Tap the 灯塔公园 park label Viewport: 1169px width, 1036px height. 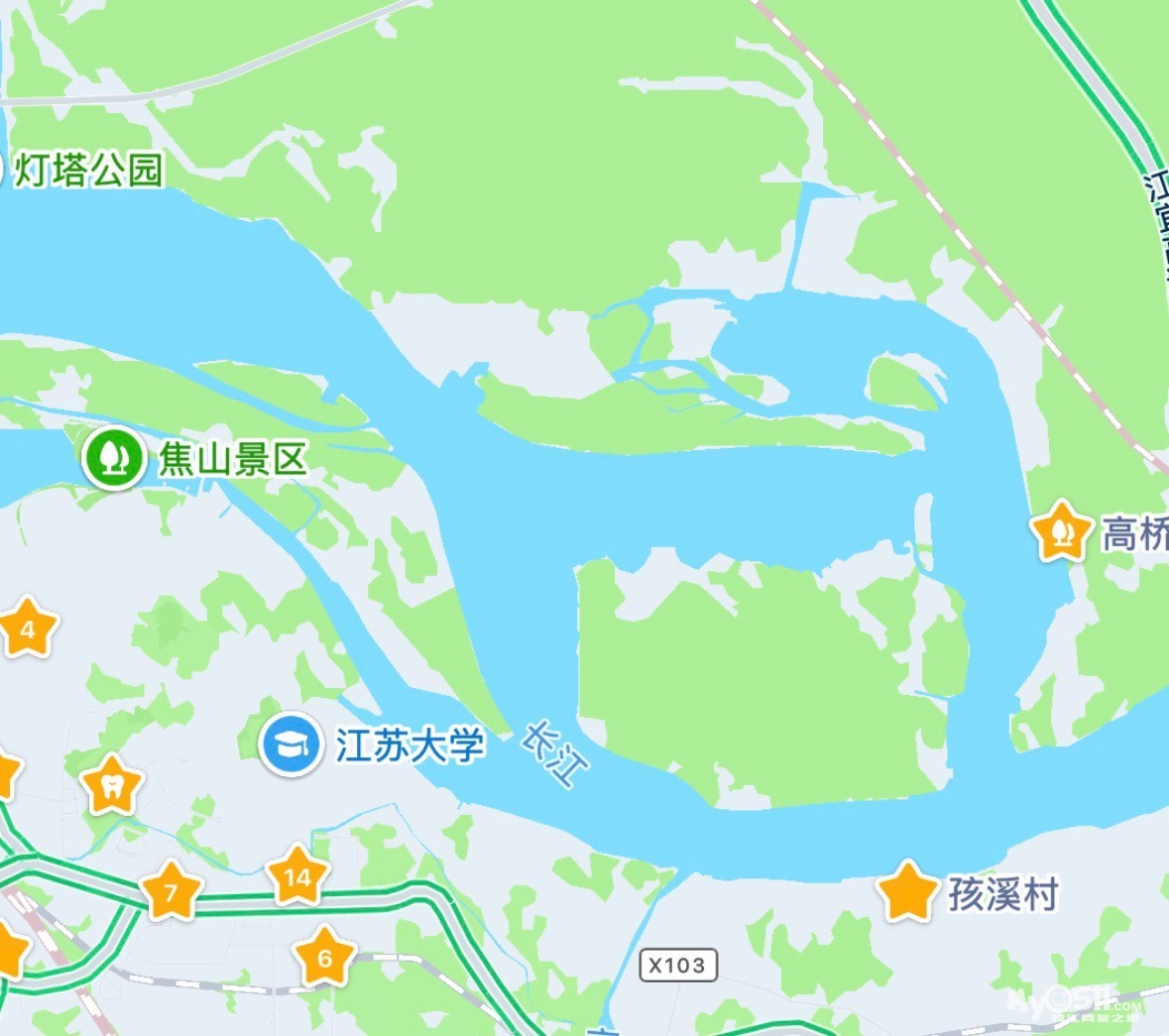pyautogui.click(x=88, y=170)
